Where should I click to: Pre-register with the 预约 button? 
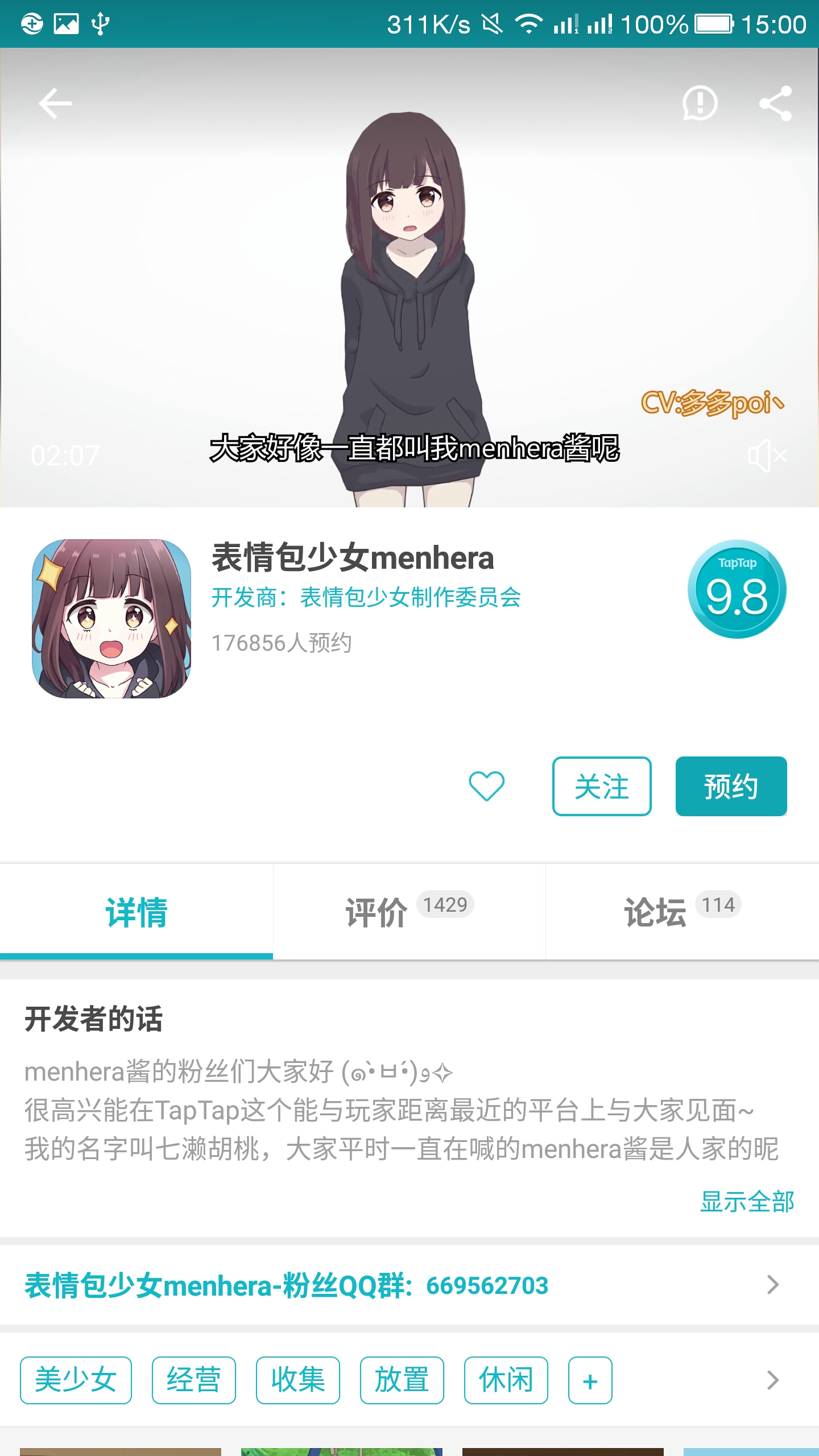coord(731,786)
